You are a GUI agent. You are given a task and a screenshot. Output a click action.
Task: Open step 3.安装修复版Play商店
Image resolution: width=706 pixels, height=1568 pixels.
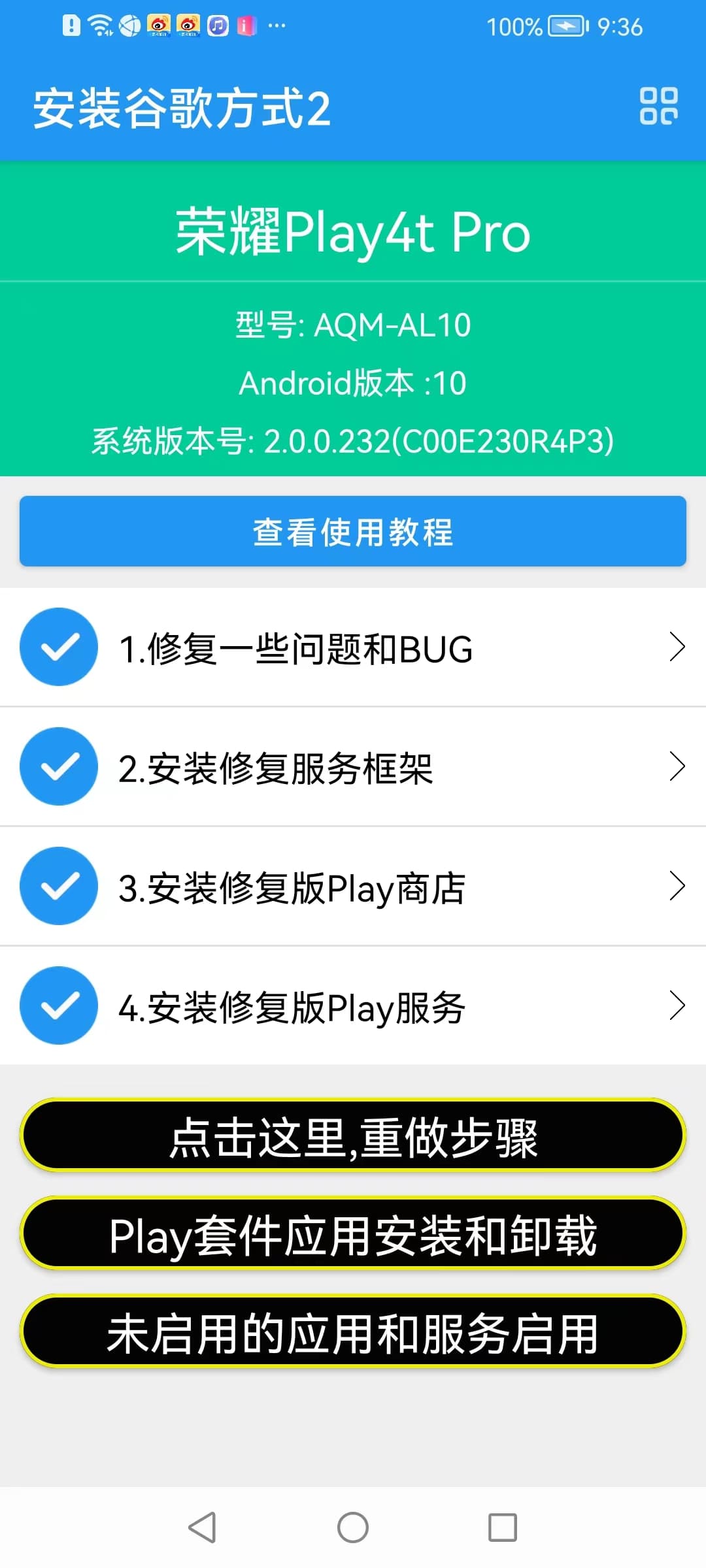(353, 887)
